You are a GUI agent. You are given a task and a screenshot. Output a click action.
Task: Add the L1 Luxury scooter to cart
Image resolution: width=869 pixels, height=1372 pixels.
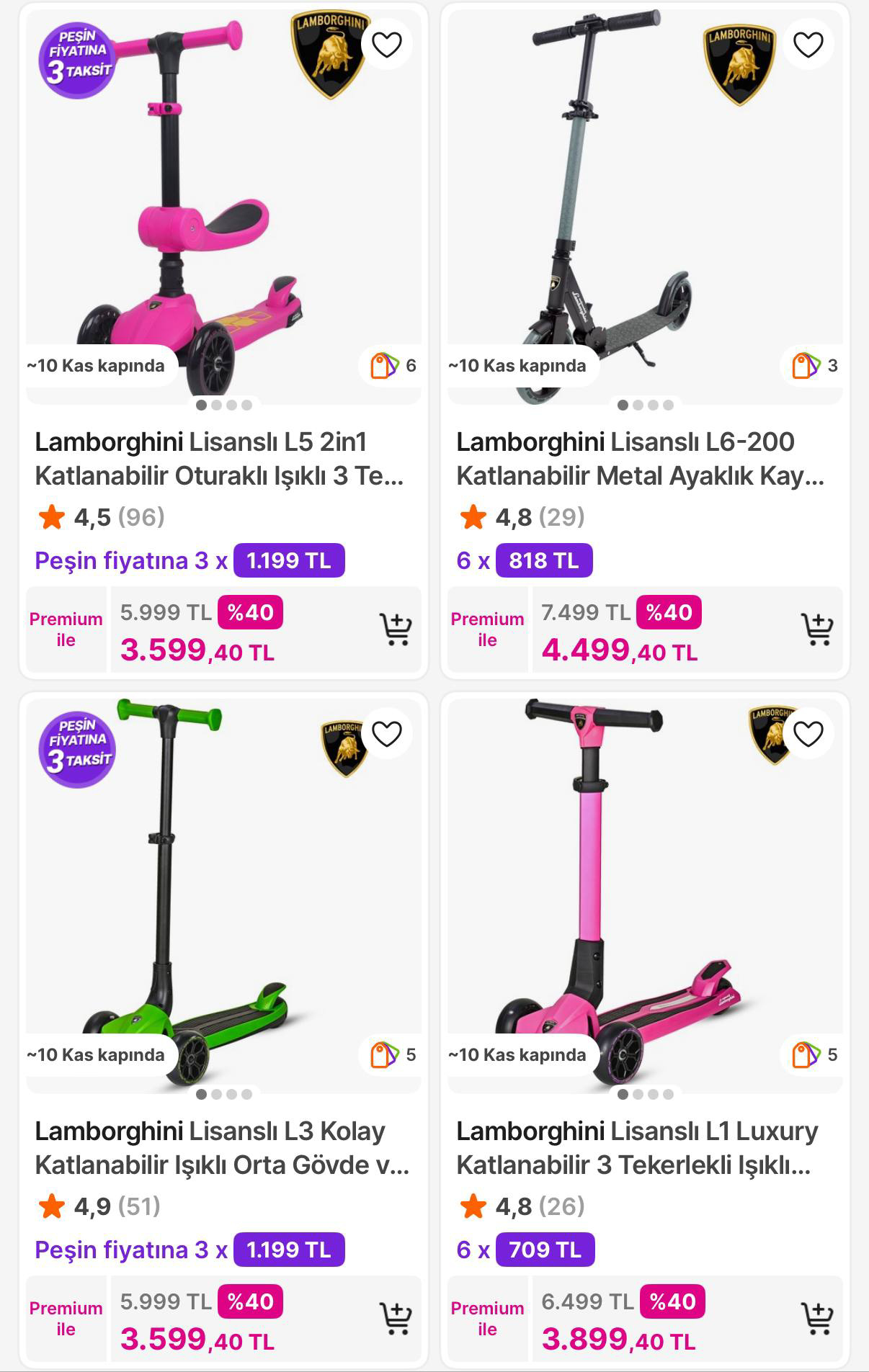(816, 1319)
